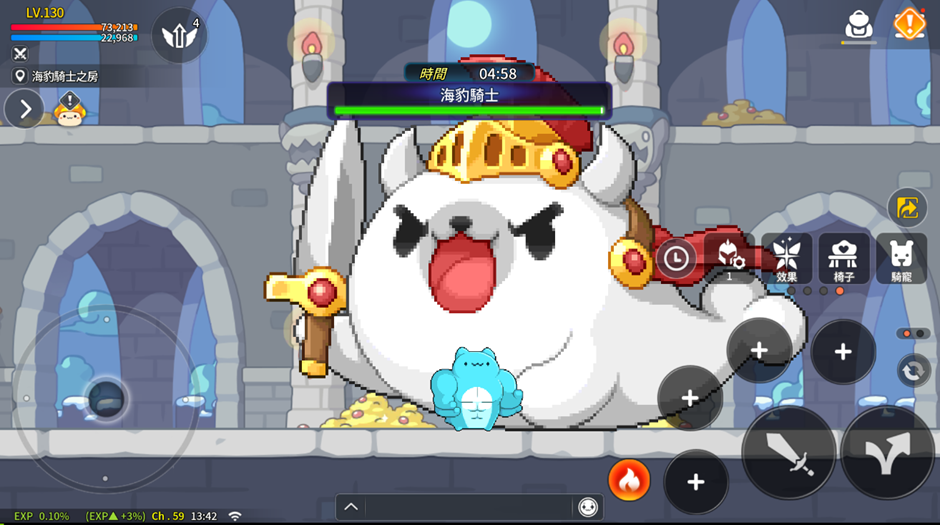Open the level-up arrows icon with badge 4

tap(179, 35)
